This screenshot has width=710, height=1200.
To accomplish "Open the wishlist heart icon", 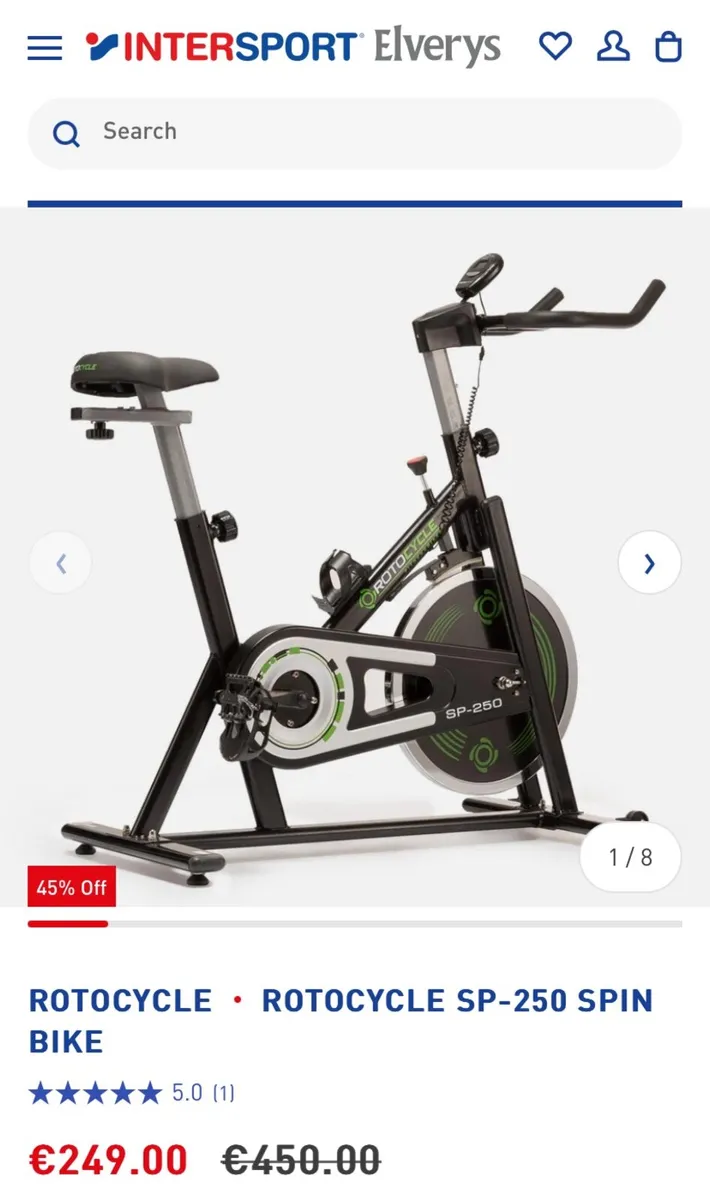I will pyautogui.click(x=555, y=46).
